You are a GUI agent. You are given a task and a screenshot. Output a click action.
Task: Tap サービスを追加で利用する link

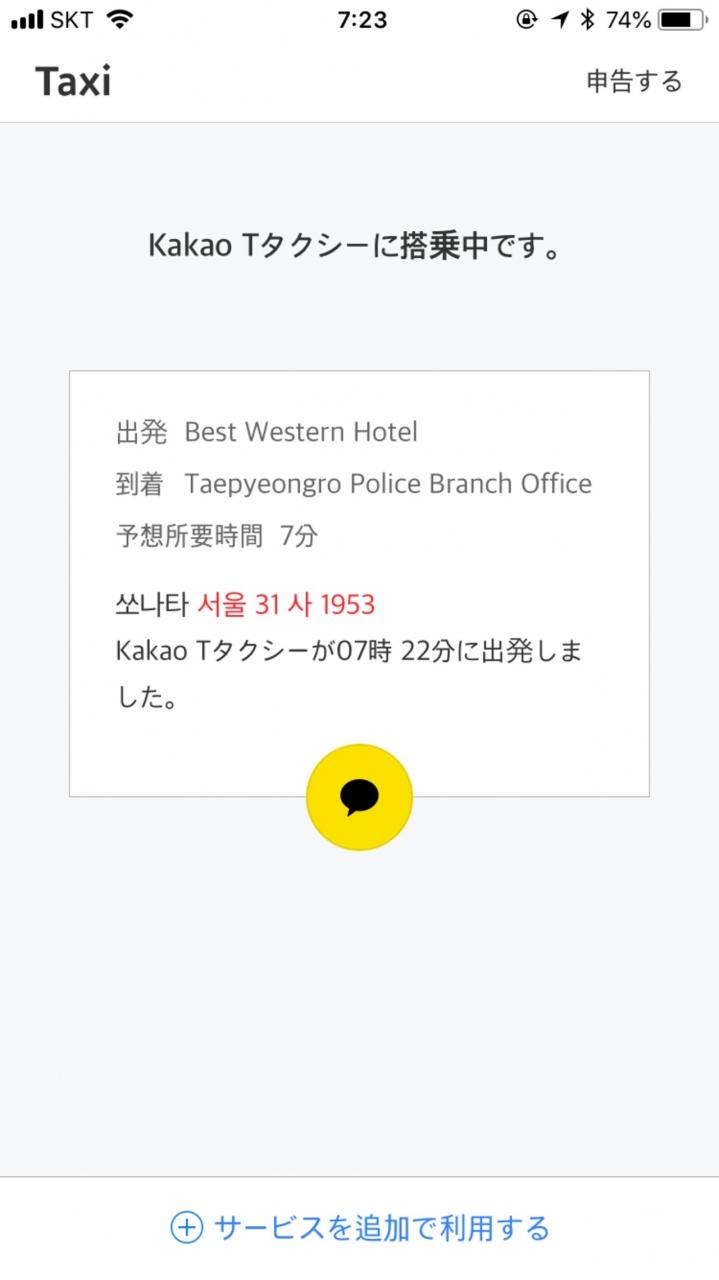pos(360,1227)
